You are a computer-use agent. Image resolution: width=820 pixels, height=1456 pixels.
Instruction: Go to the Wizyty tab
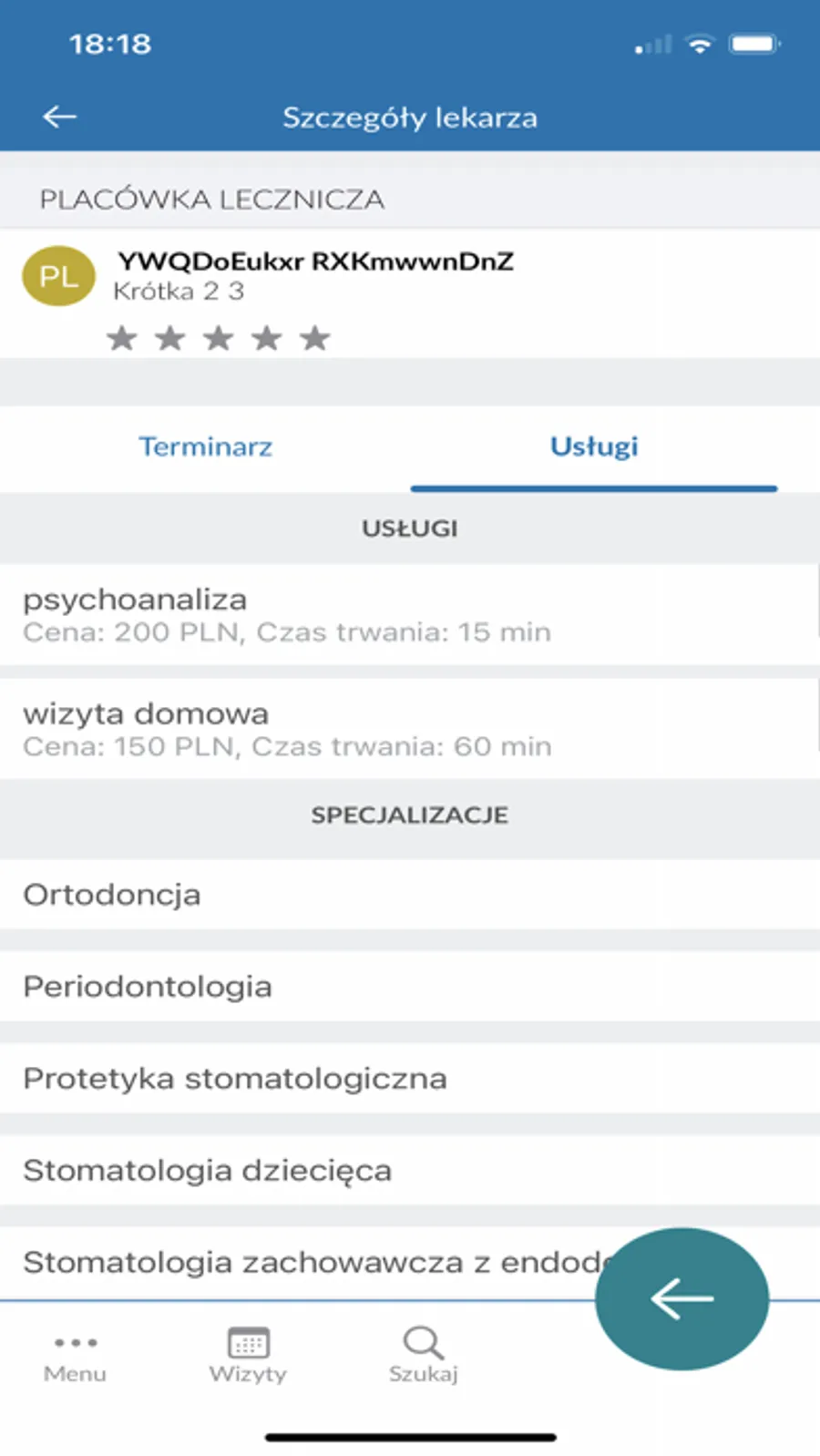pyautogui.click(x=248, y=1356)
